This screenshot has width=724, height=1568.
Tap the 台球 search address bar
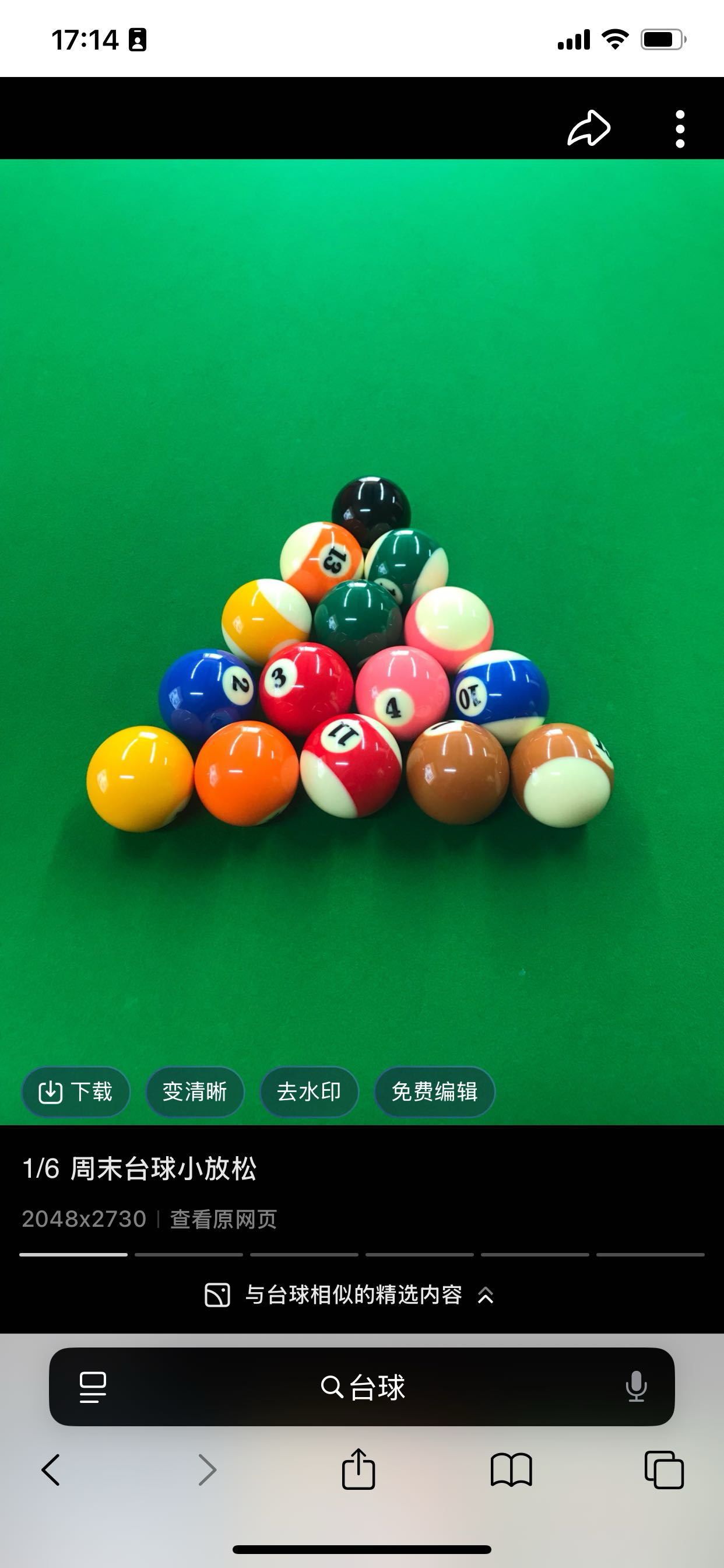click(x=363, y=1387)
